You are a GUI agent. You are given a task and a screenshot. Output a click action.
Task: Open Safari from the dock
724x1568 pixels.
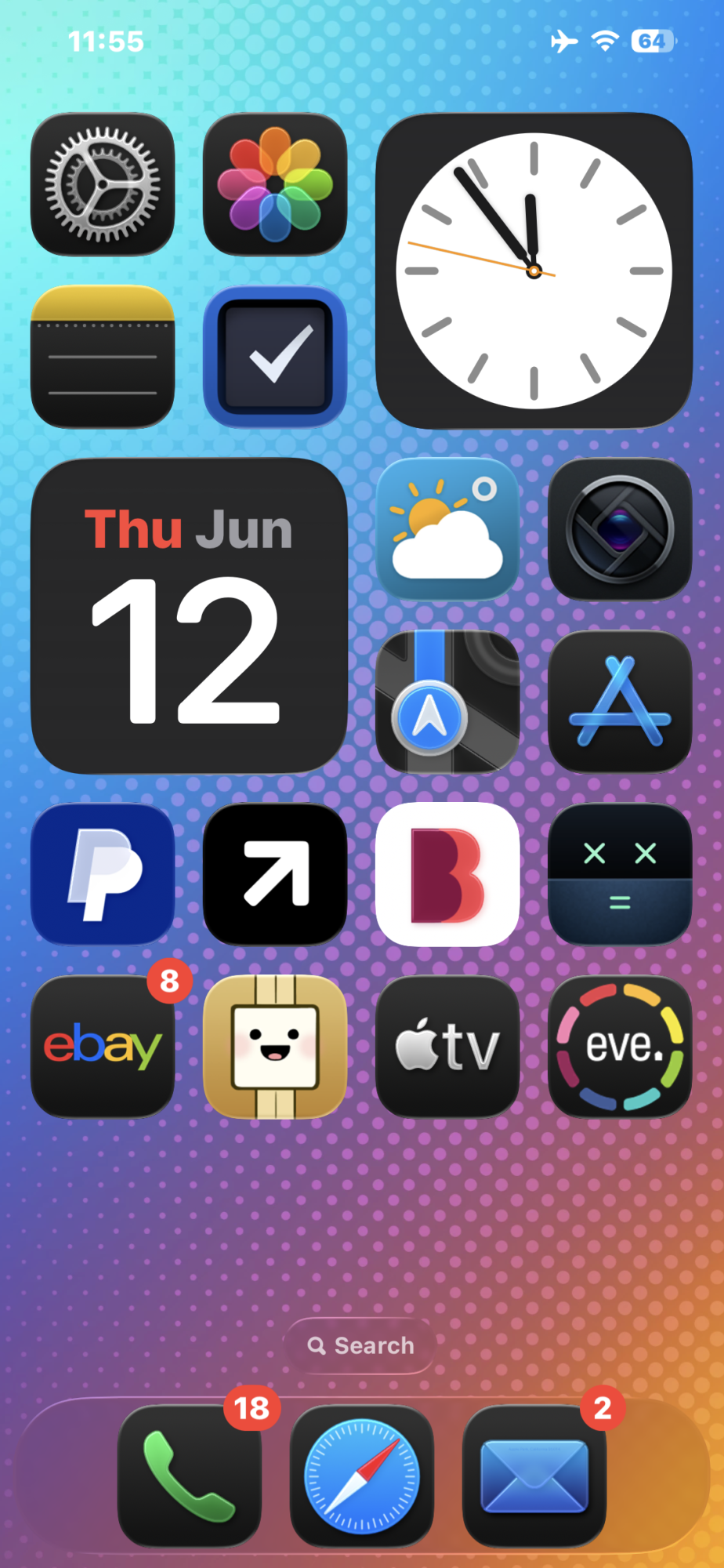[361, 1475]
